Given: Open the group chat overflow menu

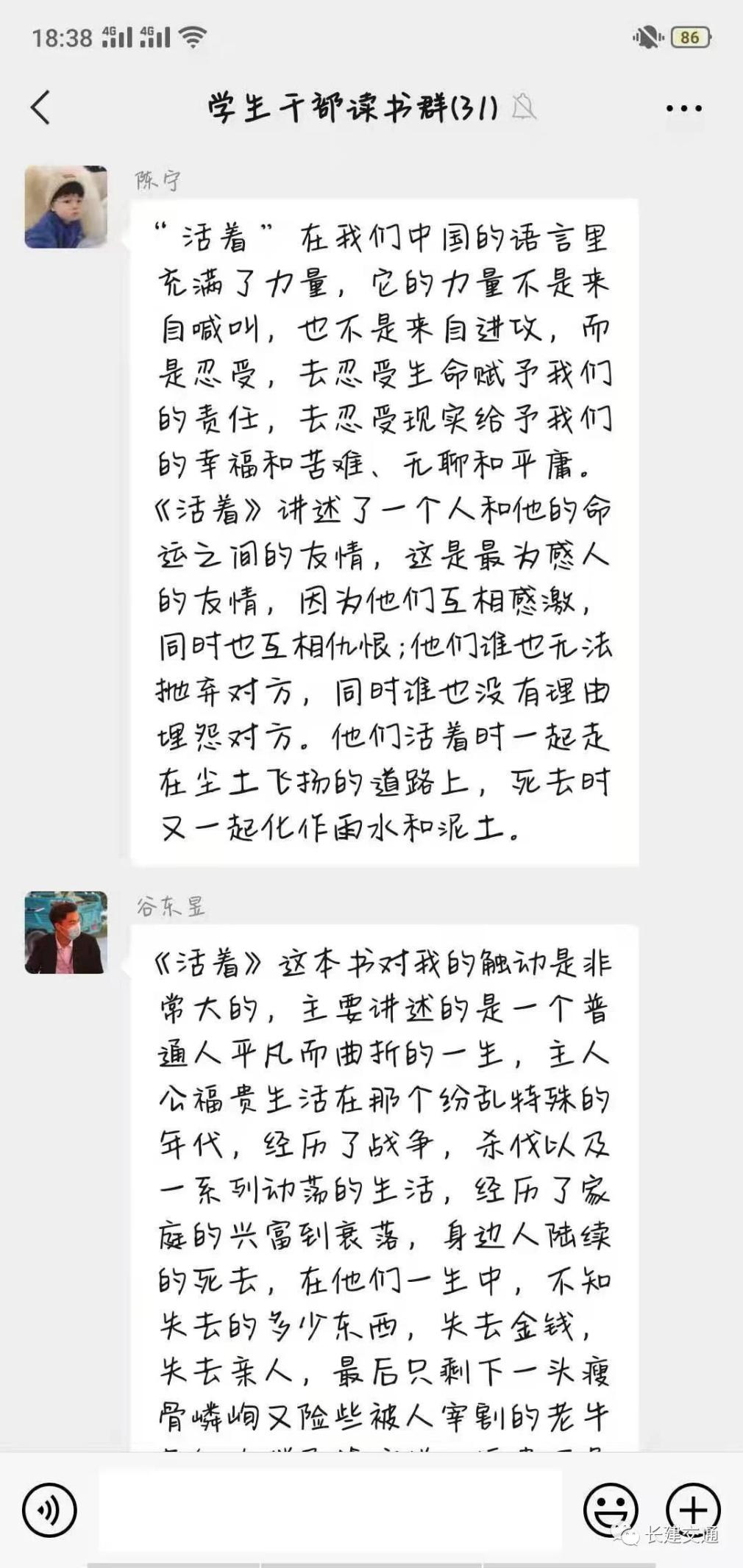Looking at the screenshot, I should pyautogui.click(x=683, y=108).
